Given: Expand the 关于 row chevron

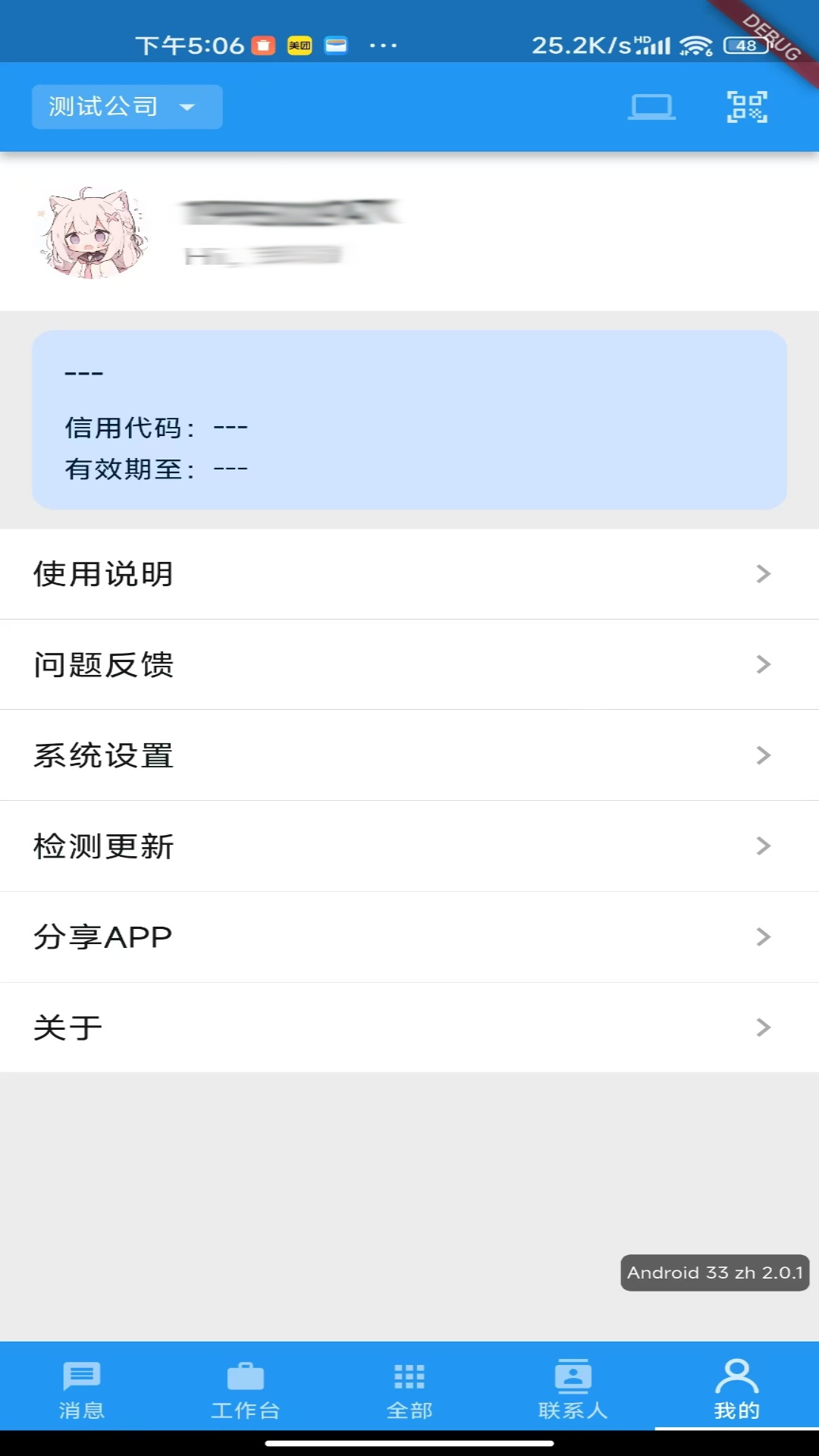Looking at the screenshot, I should [764, 1028].
